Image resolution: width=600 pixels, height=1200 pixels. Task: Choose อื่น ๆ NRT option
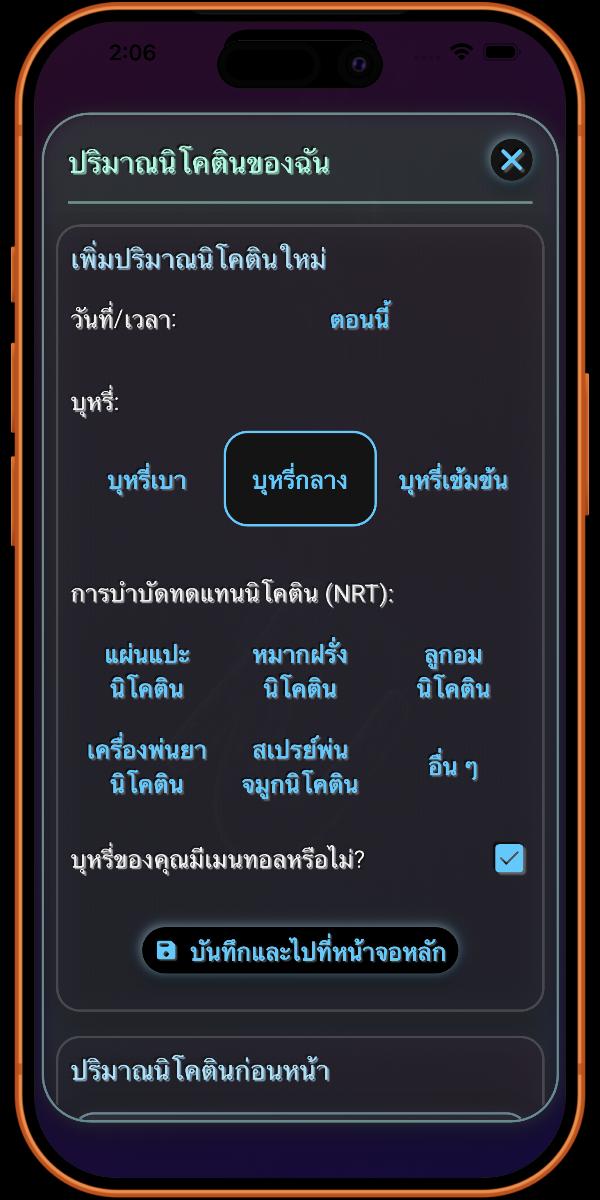[x=453, y=767]
